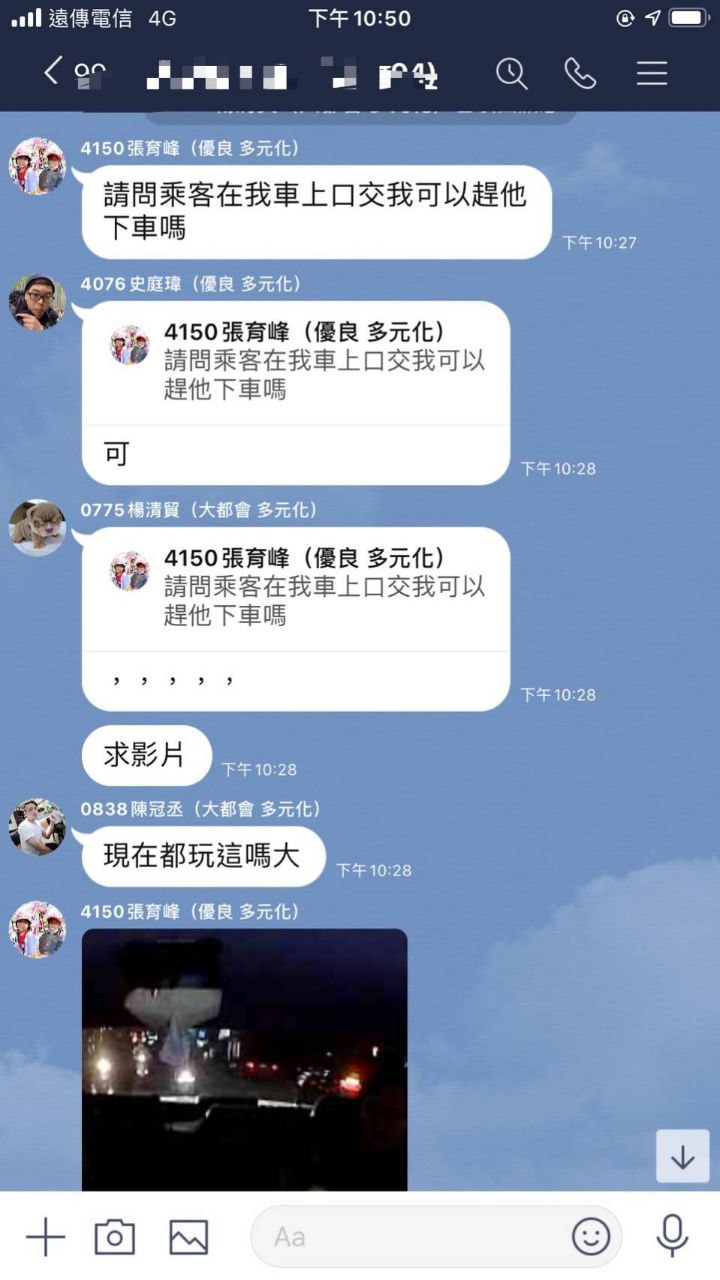The width and height of the screenshot is (720, 1280).
Task: Record a voice message
Action: point(672,1236)
